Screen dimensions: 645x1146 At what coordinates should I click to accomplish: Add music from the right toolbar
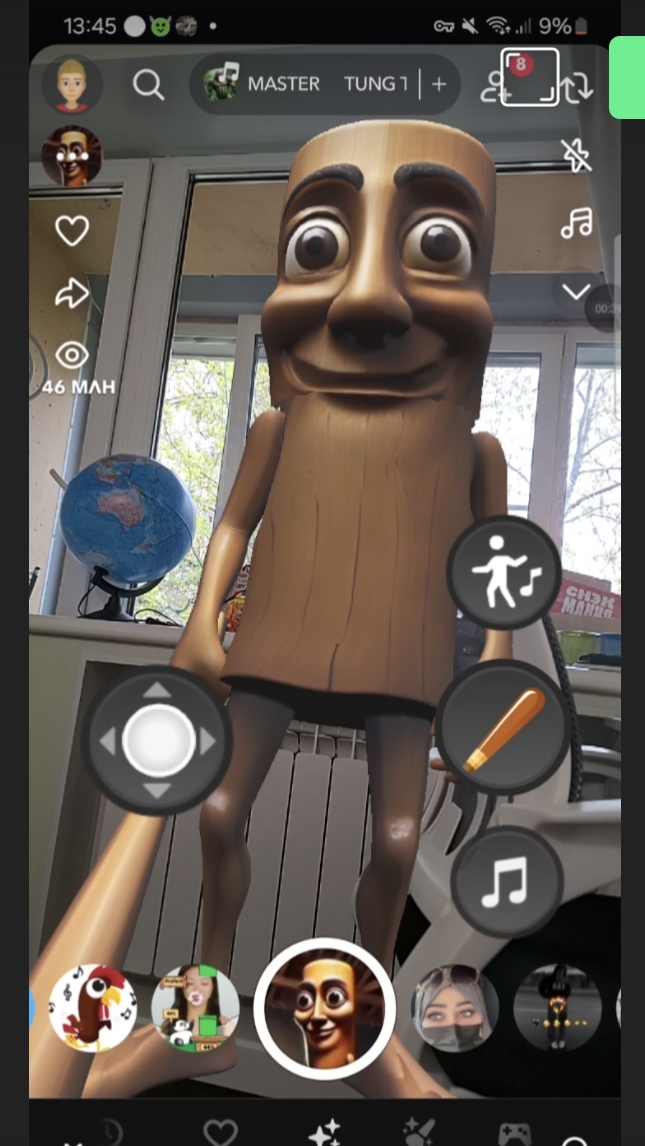click(x=576, y=223)
